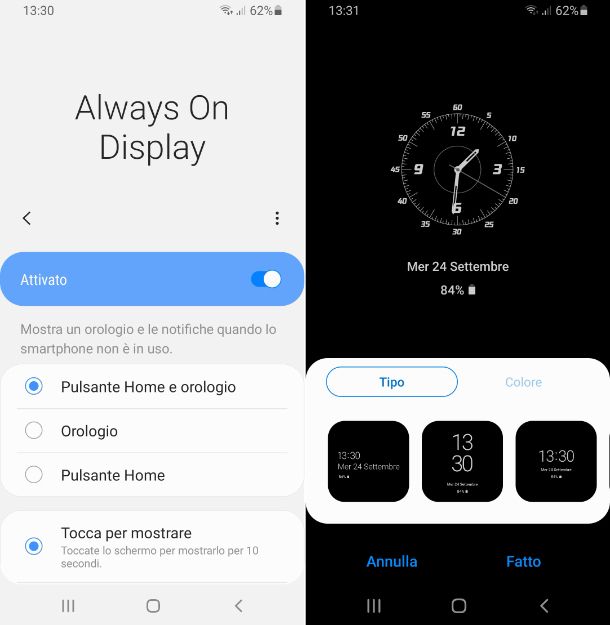Pick the clock style with centered 13:30 text
The image size is (610, 625).
coord(555,461)
